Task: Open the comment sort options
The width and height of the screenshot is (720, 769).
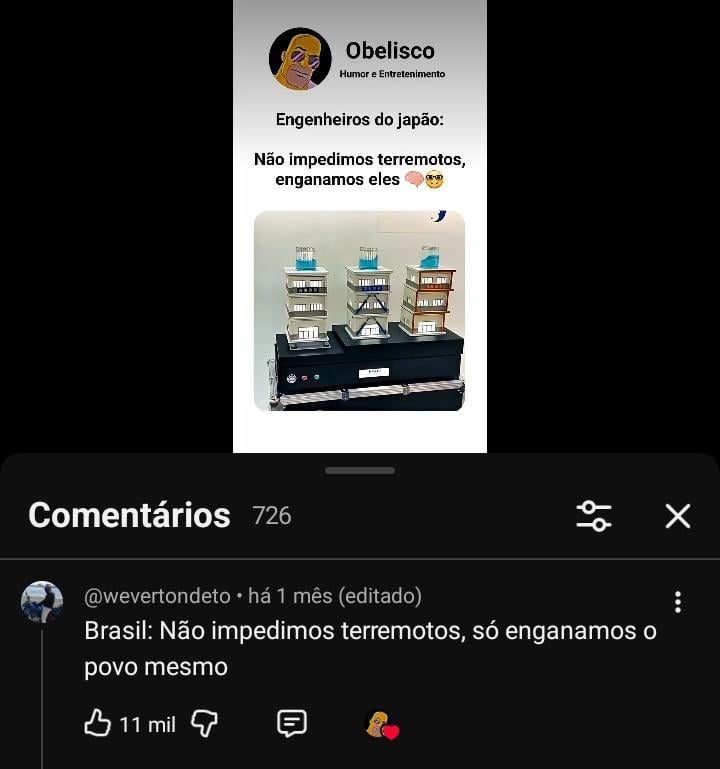Action: click(x=594, y=515)
